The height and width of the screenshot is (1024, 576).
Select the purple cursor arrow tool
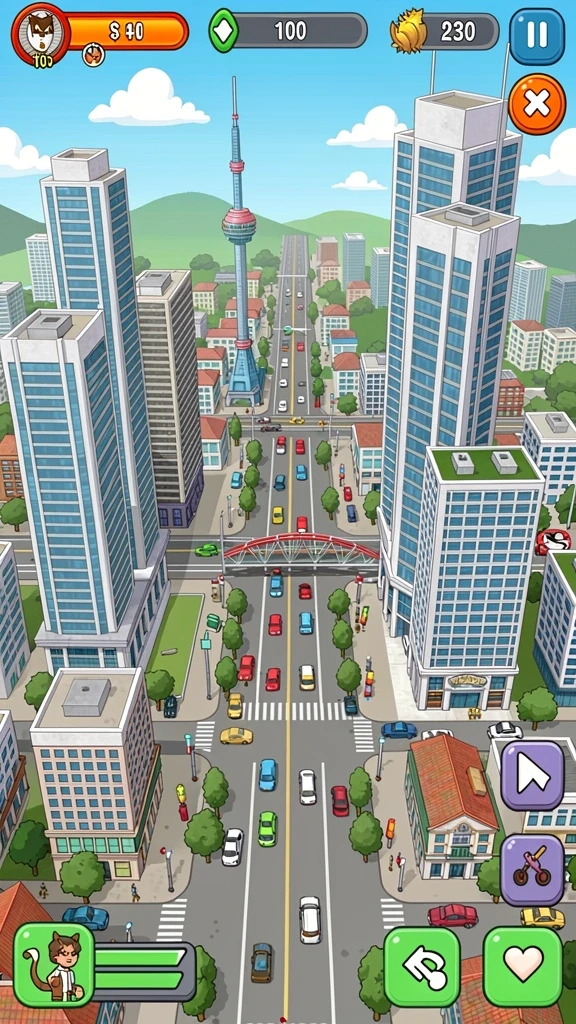pyautogui.click(x=532, y=776)
